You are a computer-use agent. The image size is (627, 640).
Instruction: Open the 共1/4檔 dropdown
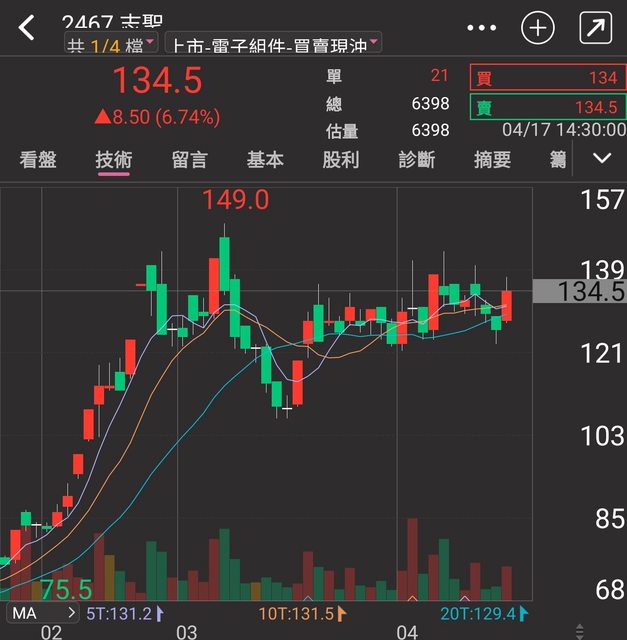click(110, 44)
